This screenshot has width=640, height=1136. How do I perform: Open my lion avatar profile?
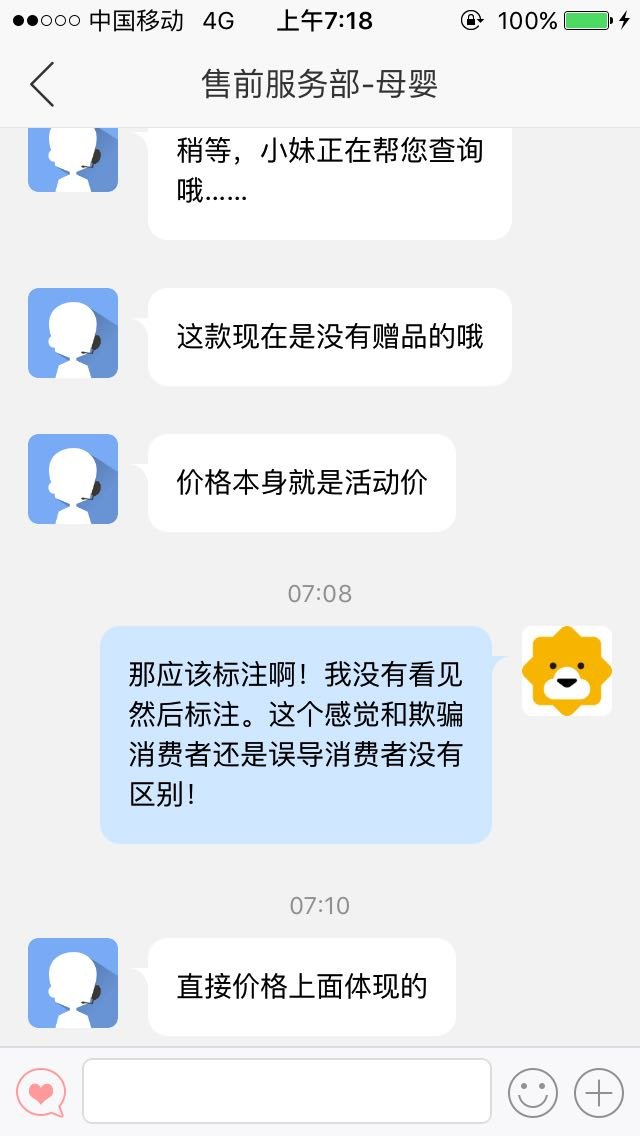567,671
